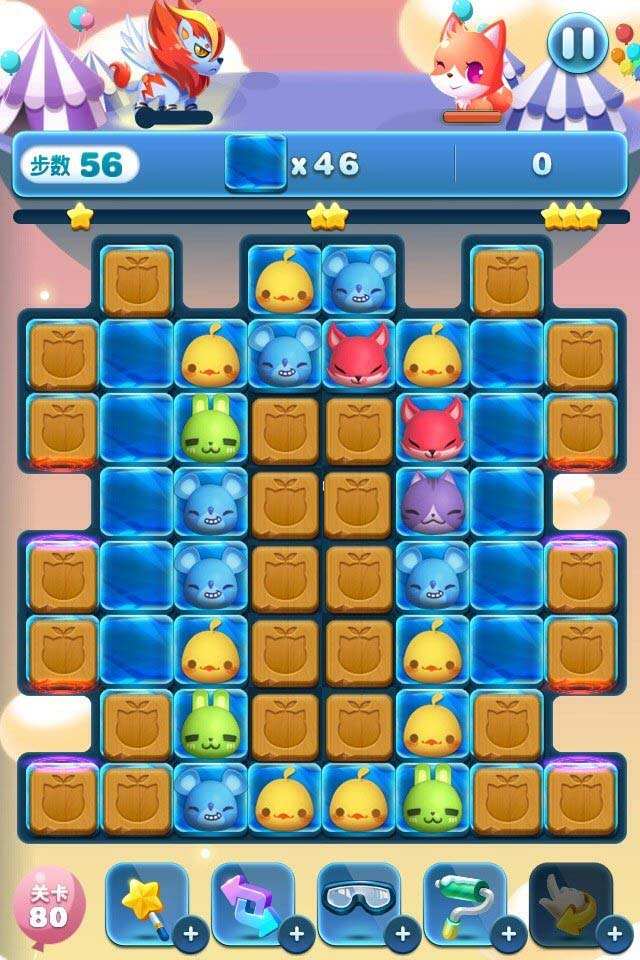Select the paint roller booster

464,903
